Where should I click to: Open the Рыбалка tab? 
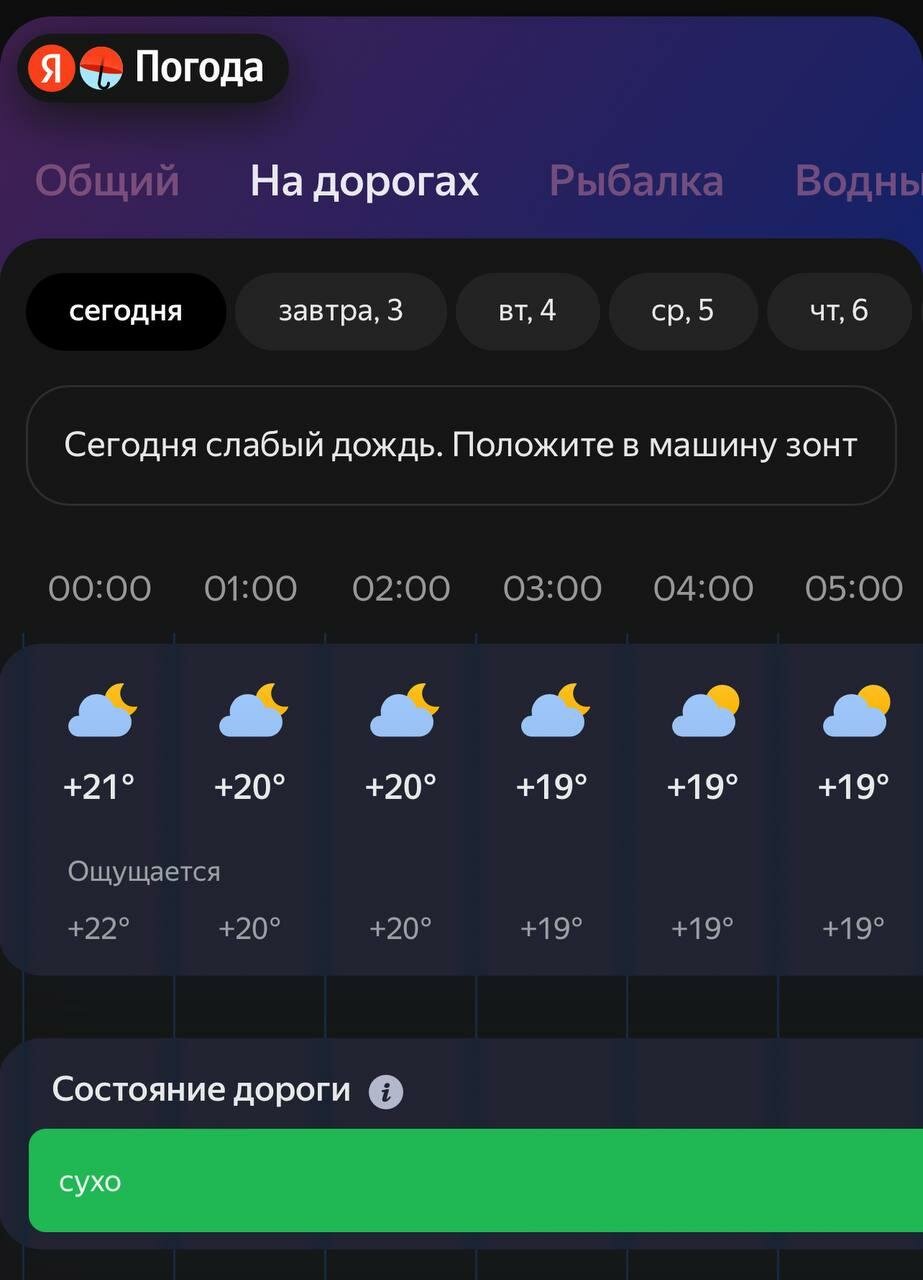coord(634,181)
